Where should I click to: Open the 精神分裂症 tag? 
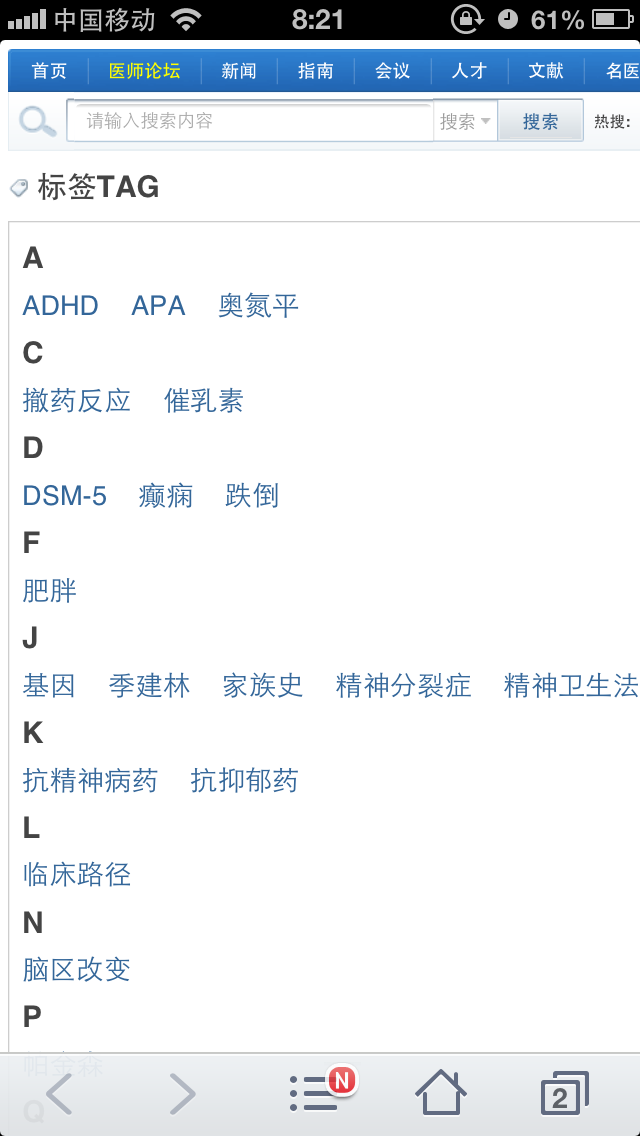pos(403,686)
